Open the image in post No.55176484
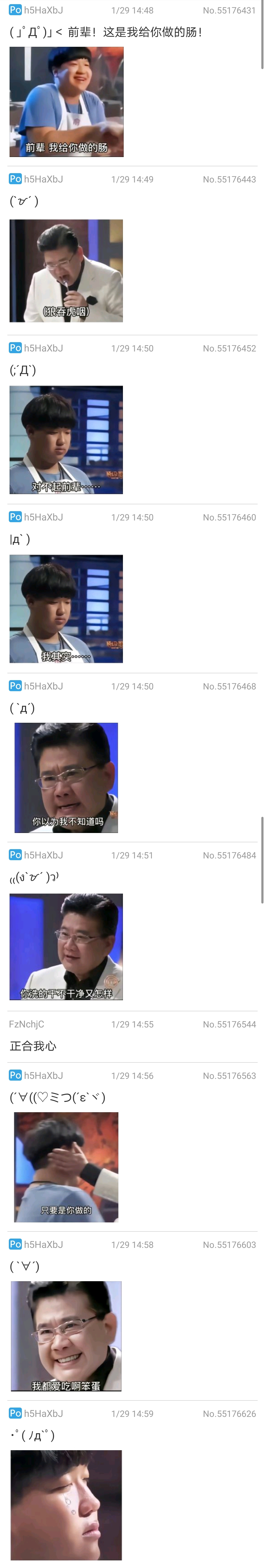The height and width of the screenshot is (1568, 265). tap(66, 947)
